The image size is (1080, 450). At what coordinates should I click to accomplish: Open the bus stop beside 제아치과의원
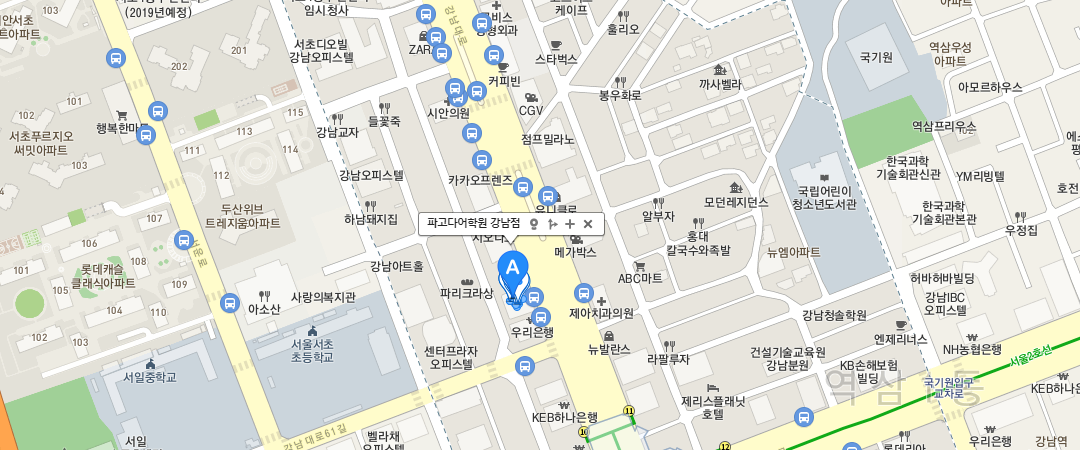583,293
